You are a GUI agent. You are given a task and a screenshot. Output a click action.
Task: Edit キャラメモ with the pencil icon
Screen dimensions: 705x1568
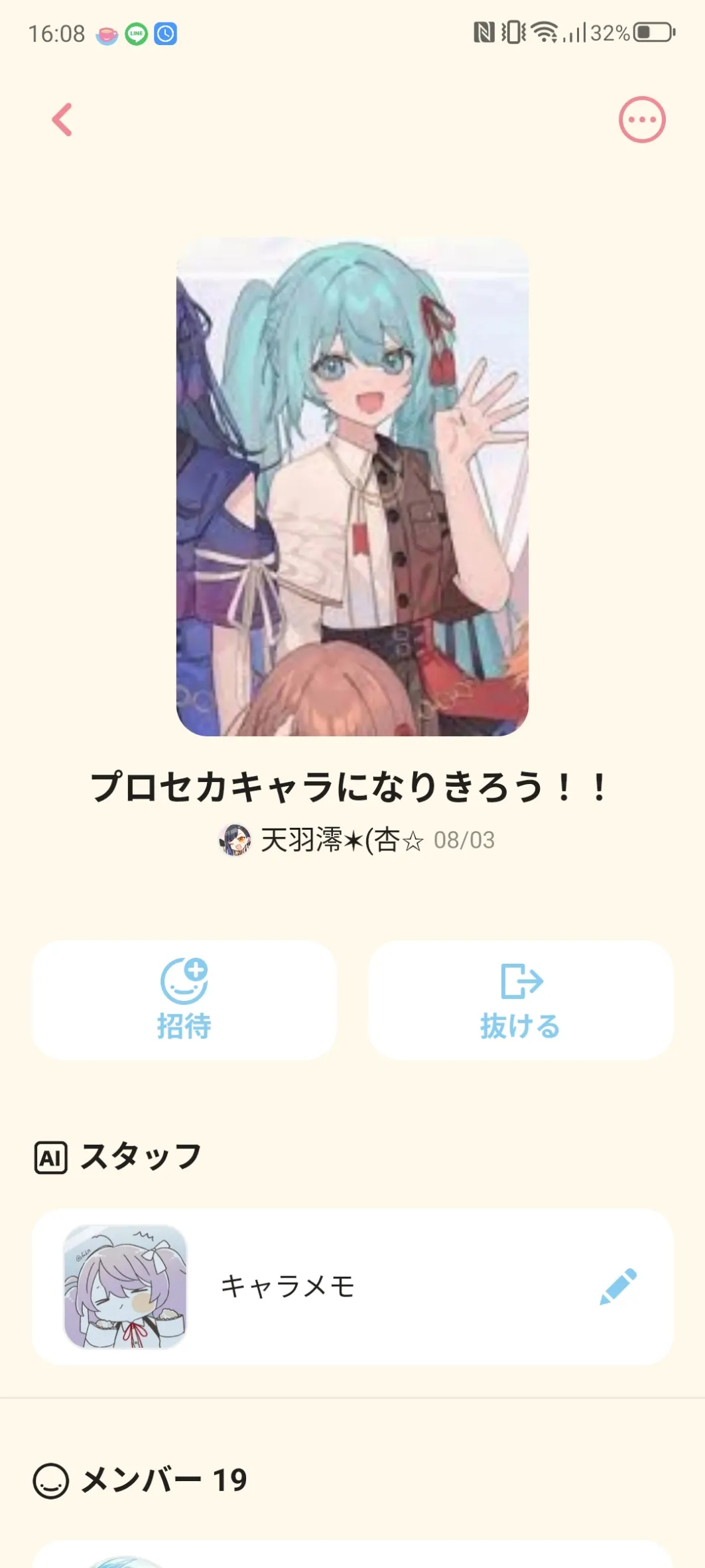pos(617,1287)
